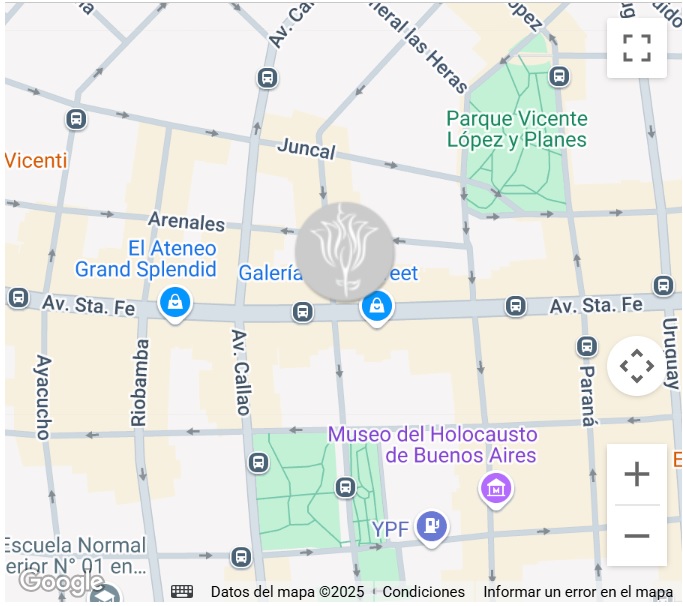The image size is (683, 606).
Task: Open the Condiciones terms link
Action: pyautogui.click(x=423, y=592)
